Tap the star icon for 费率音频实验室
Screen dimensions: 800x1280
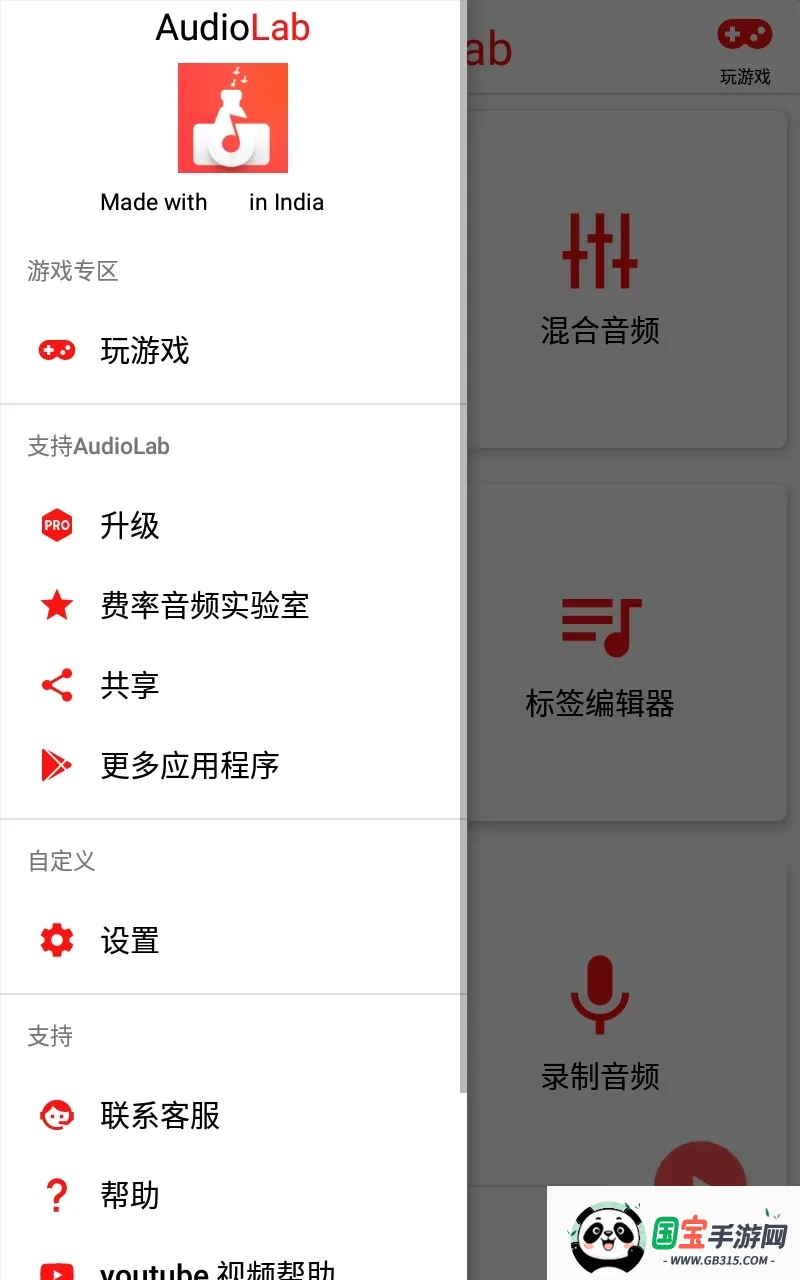[56, 605]
